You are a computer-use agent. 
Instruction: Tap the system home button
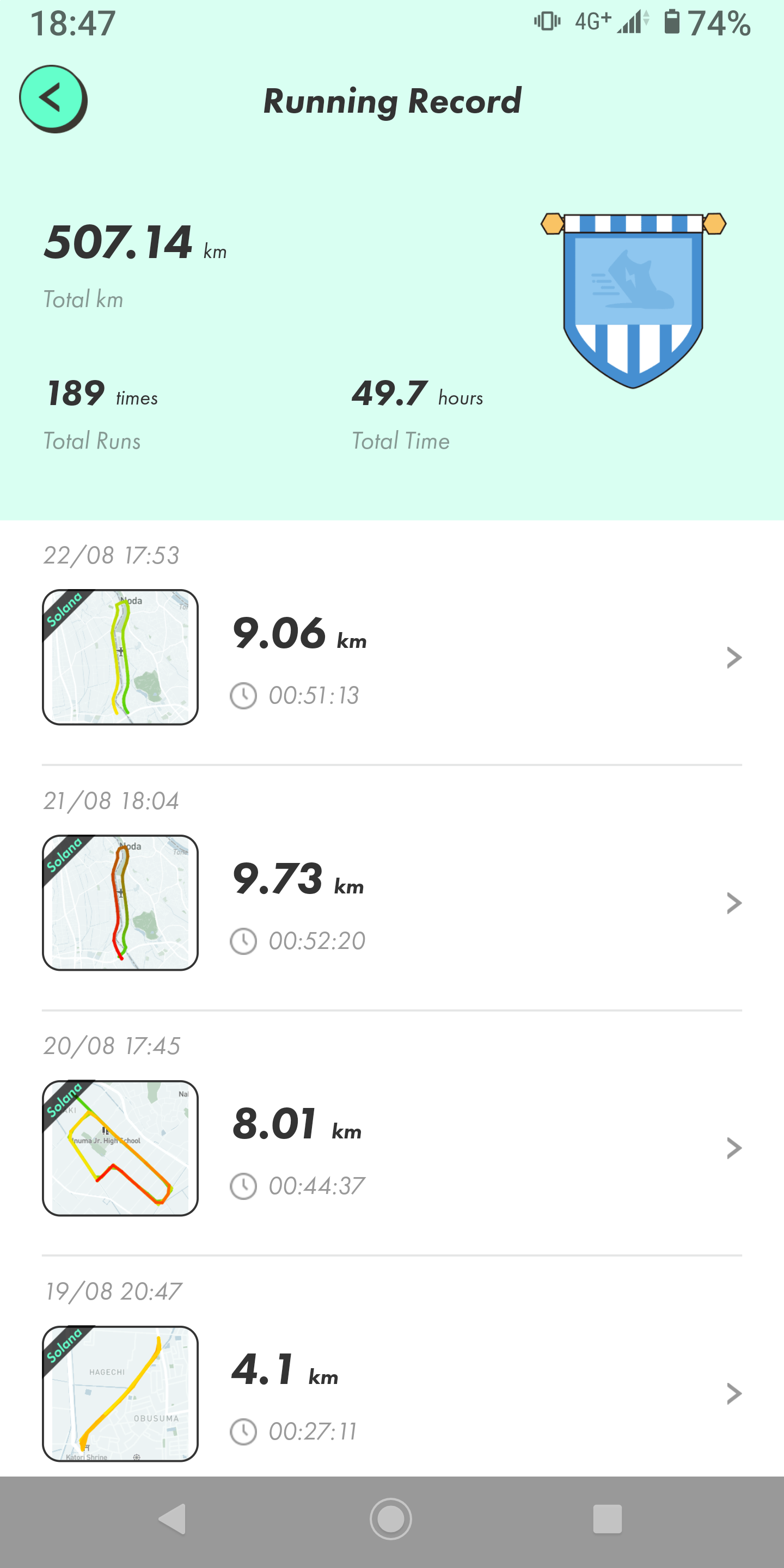(391, 1520)
